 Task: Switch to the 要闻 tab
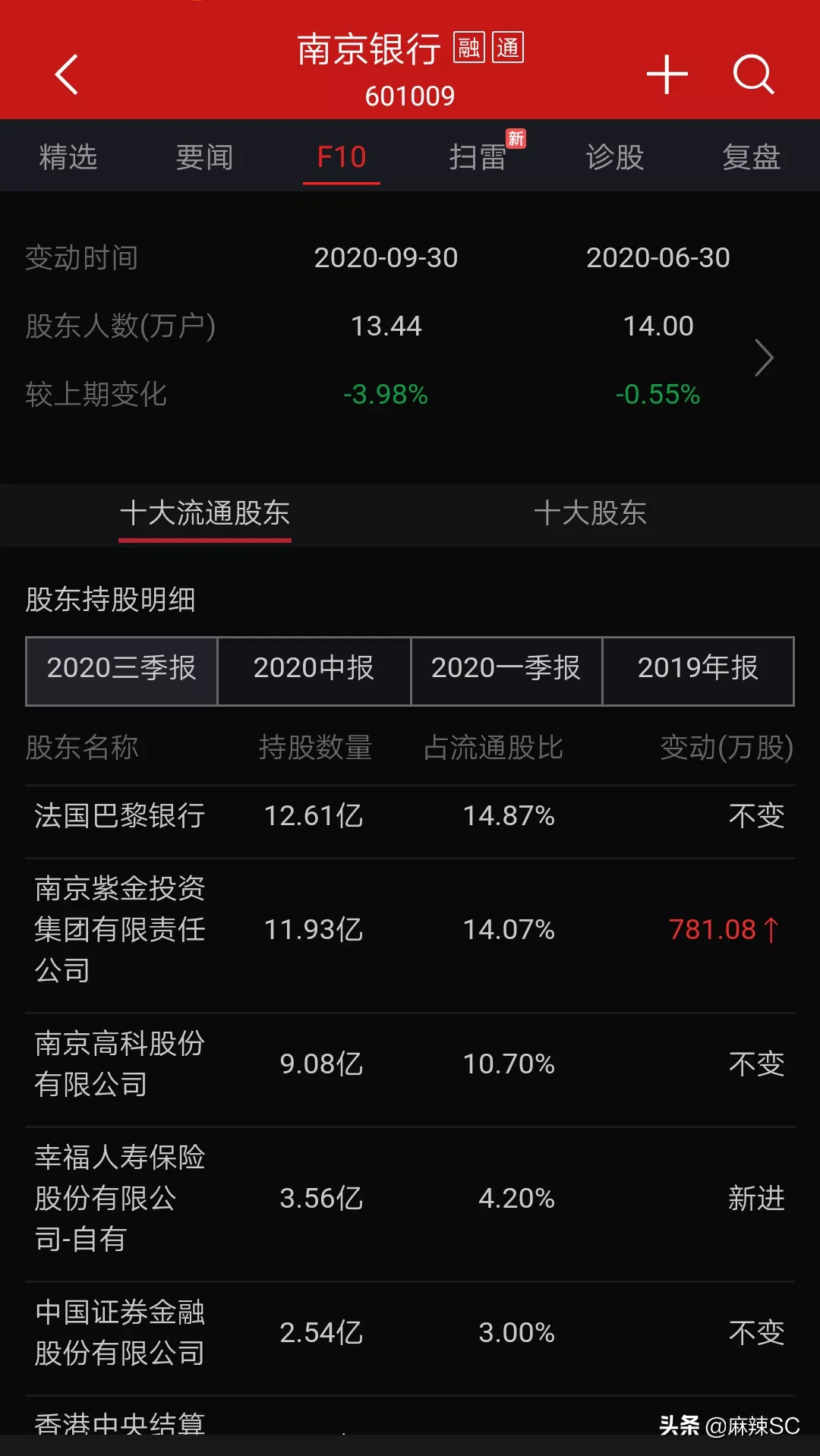(204, 157)
